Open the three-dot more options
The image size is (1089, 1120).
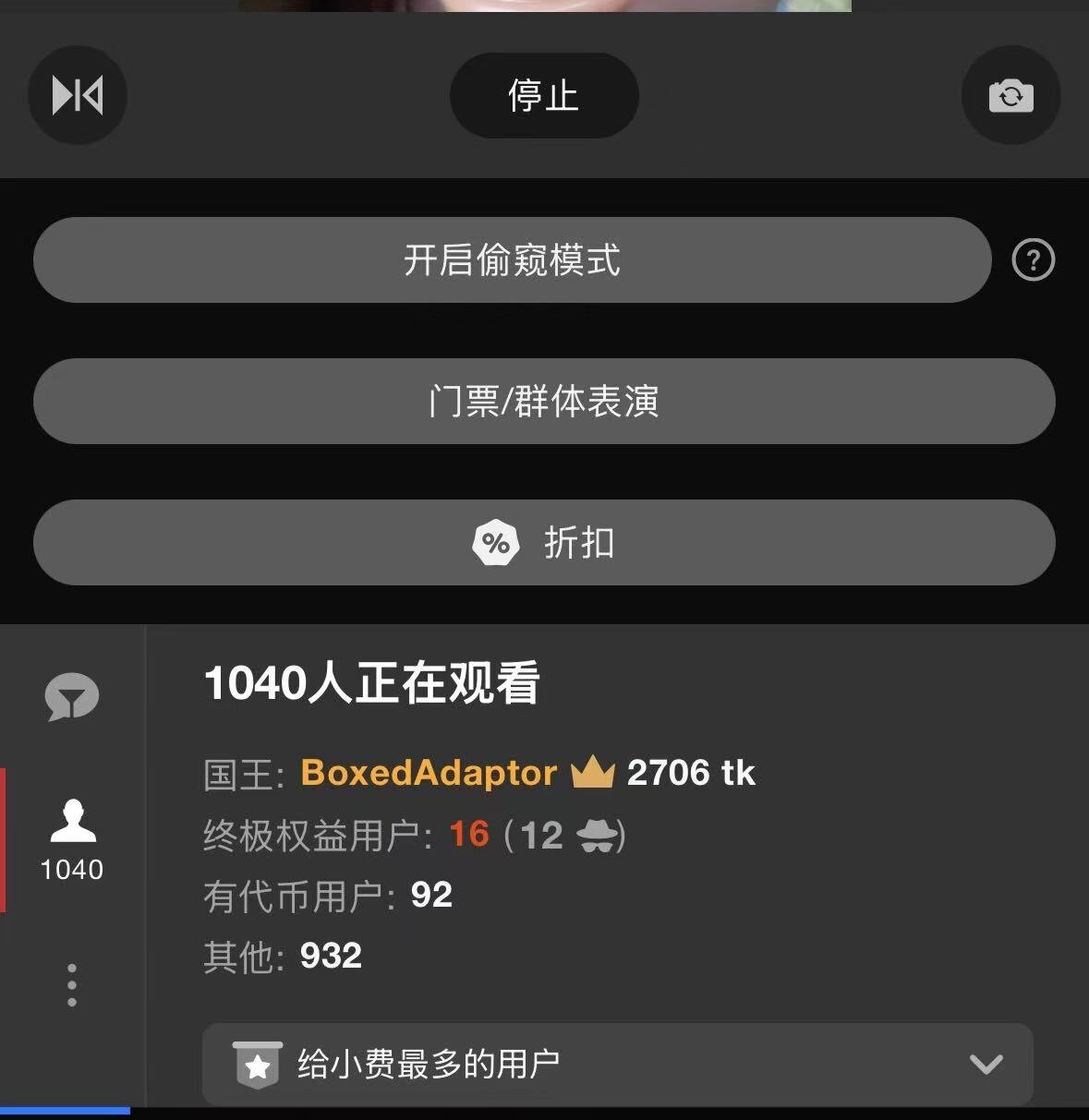pyautogui.click(x=72, y=985)
